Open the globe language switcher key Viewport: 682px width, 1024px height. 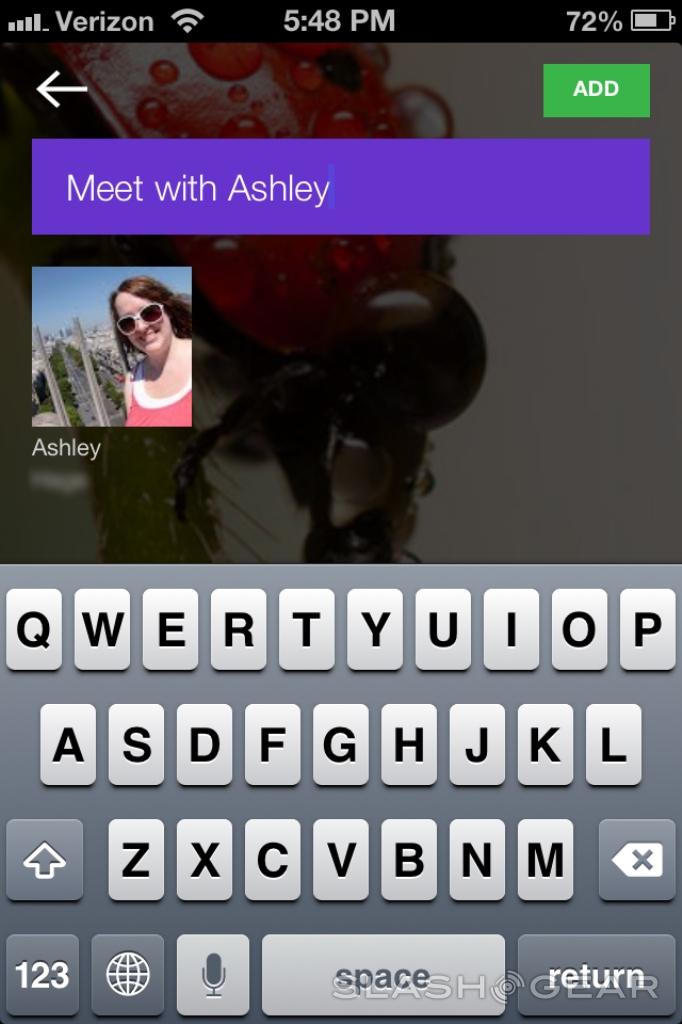(x=128, y=974)
